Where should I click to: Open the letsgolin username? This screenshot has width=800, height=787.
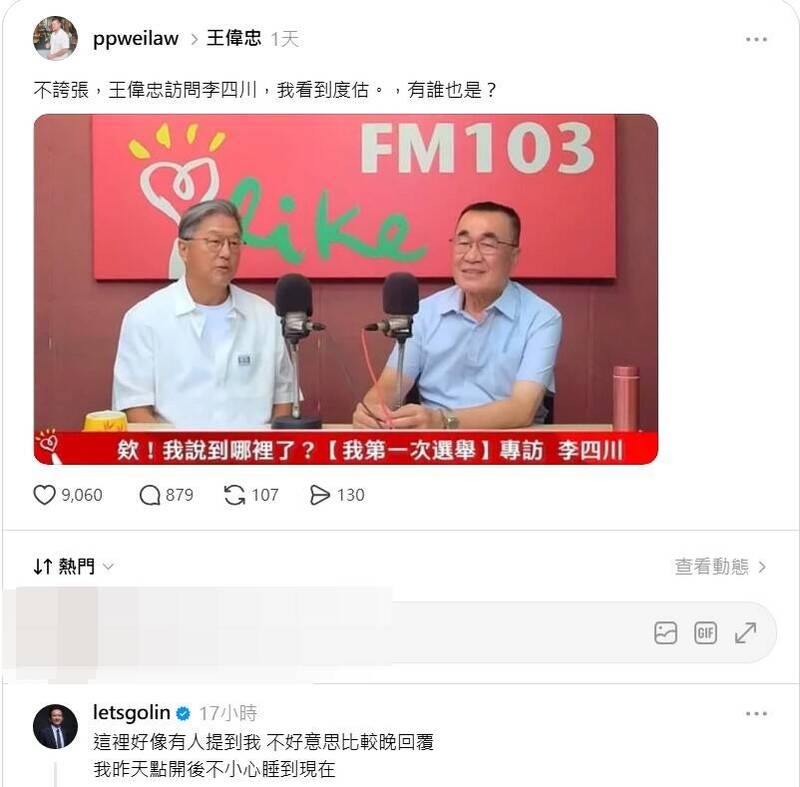pos(132,713)
